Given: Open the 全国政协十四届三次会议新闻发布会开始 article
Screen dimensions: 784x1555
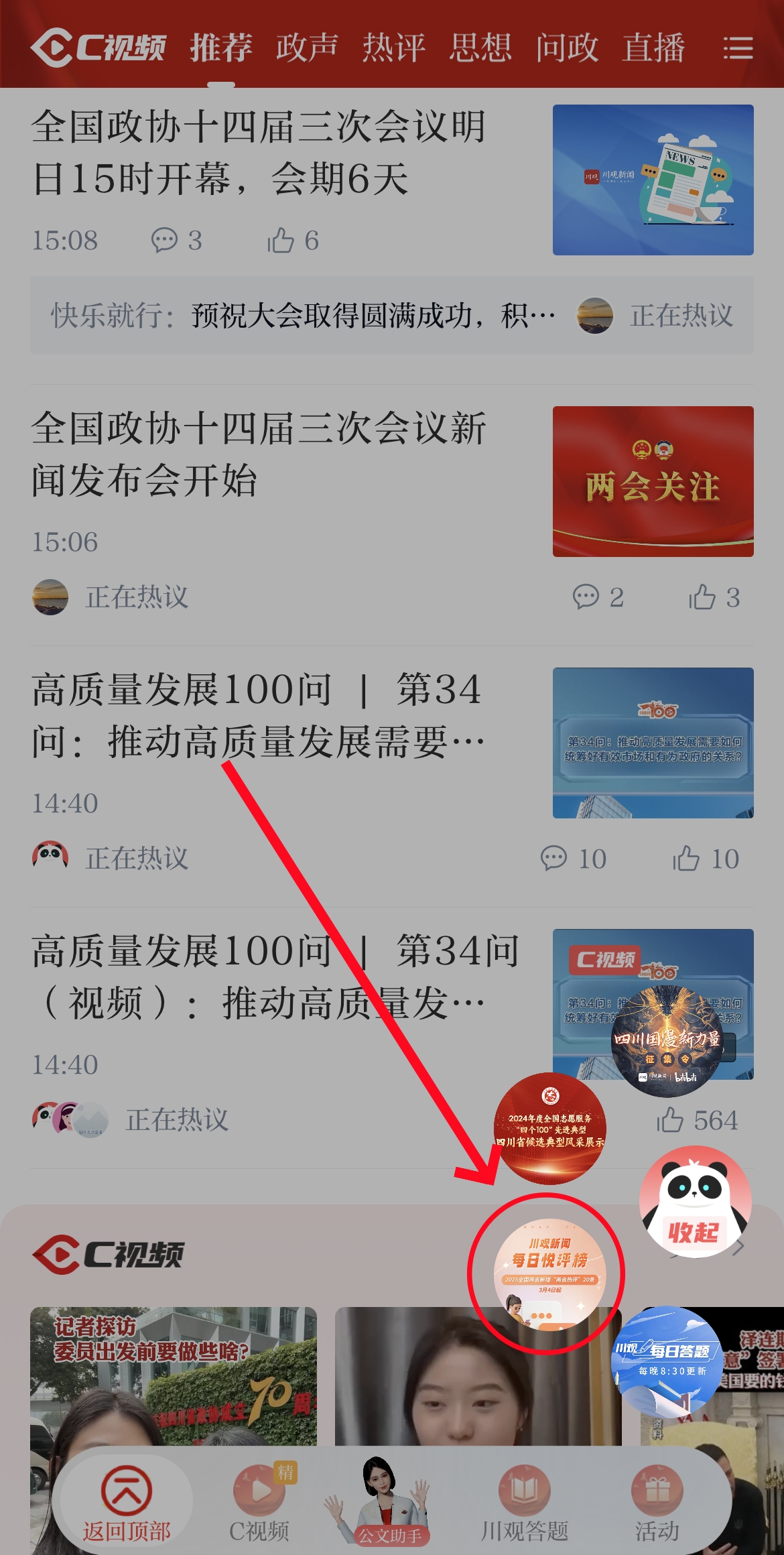Looking at the screenshot, I should coord(259,454).
